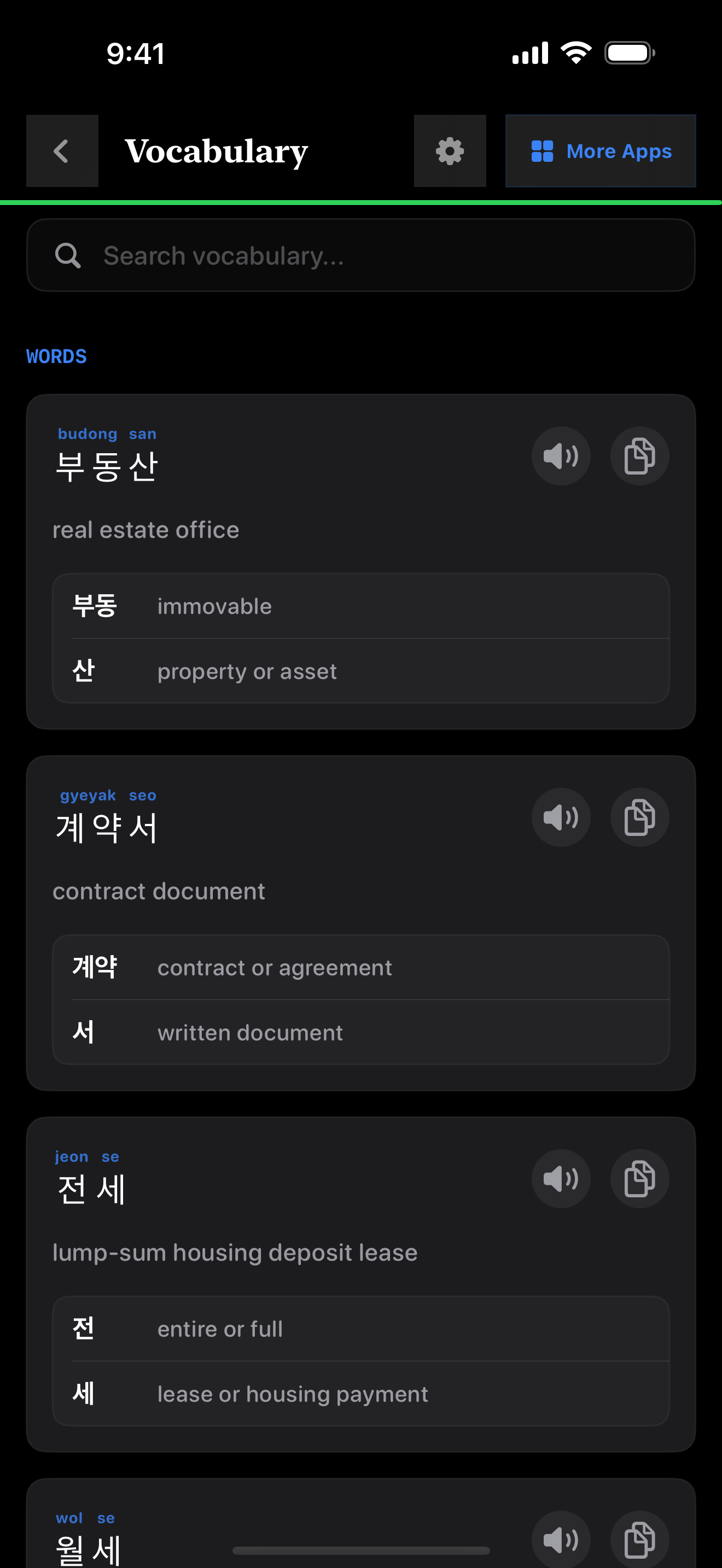Viewport: 722px width, 1568px height.
Task: Open the settings gear
Action: pos(450,151)
